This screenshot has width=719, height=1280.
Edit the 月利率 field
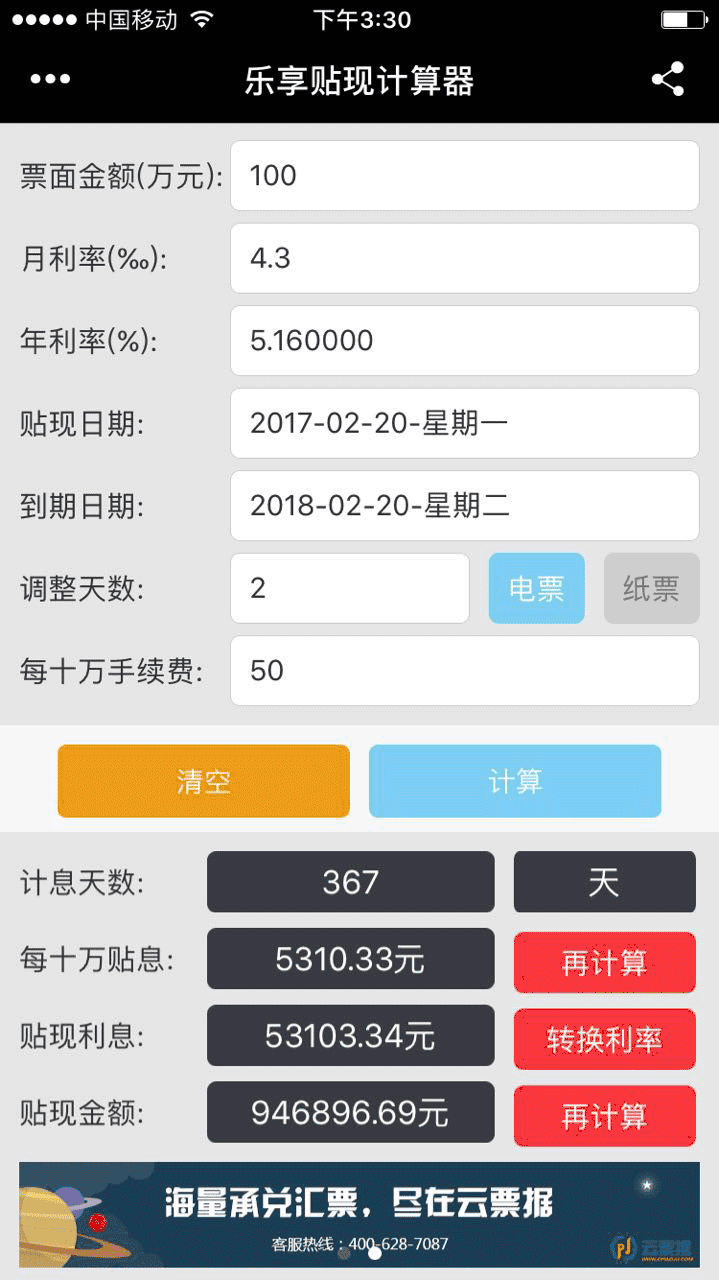tap(464, 258)
